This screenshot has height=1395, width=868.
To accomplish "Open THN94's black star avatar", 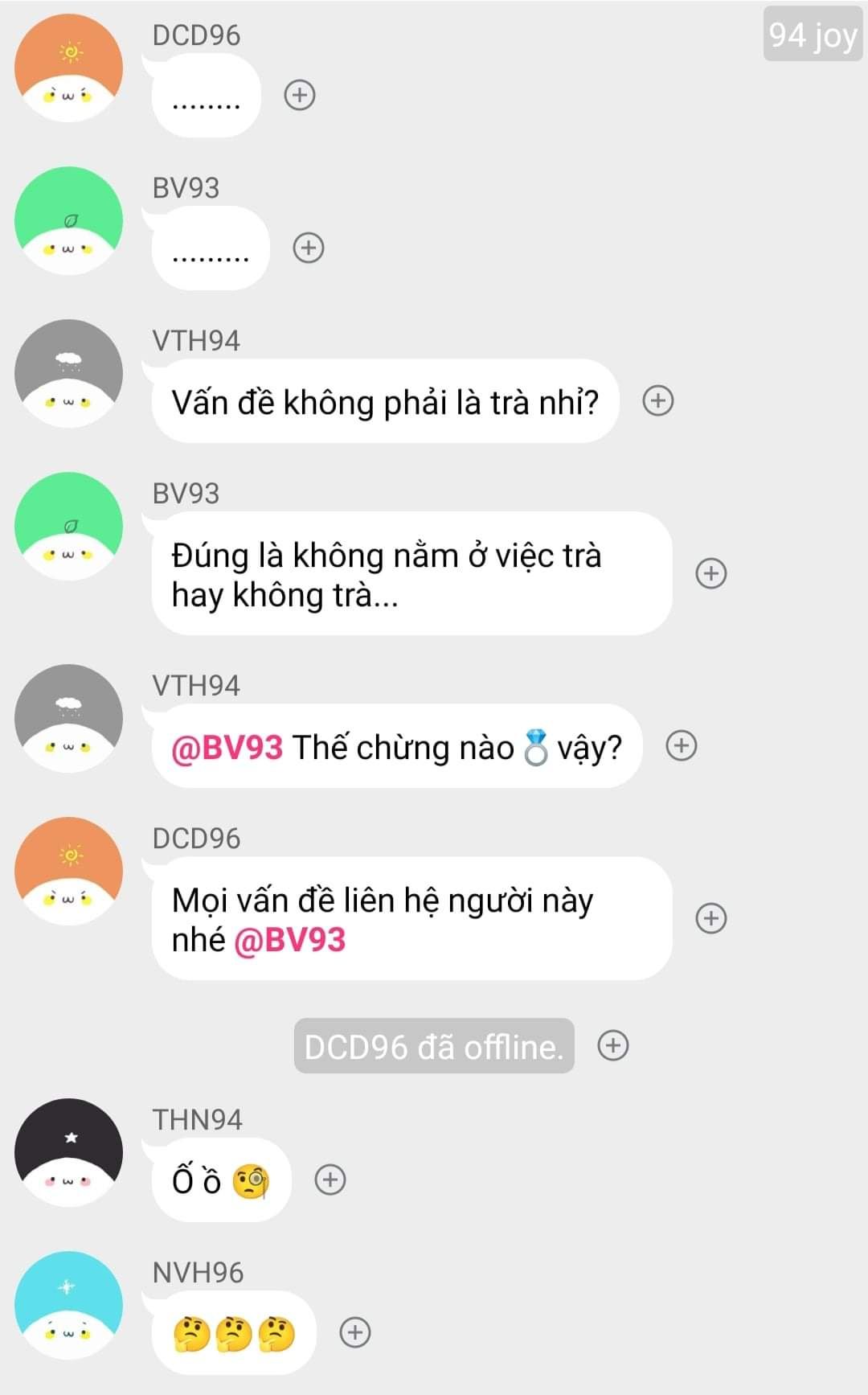I will pyautogui.click(x=69, y=1151).
